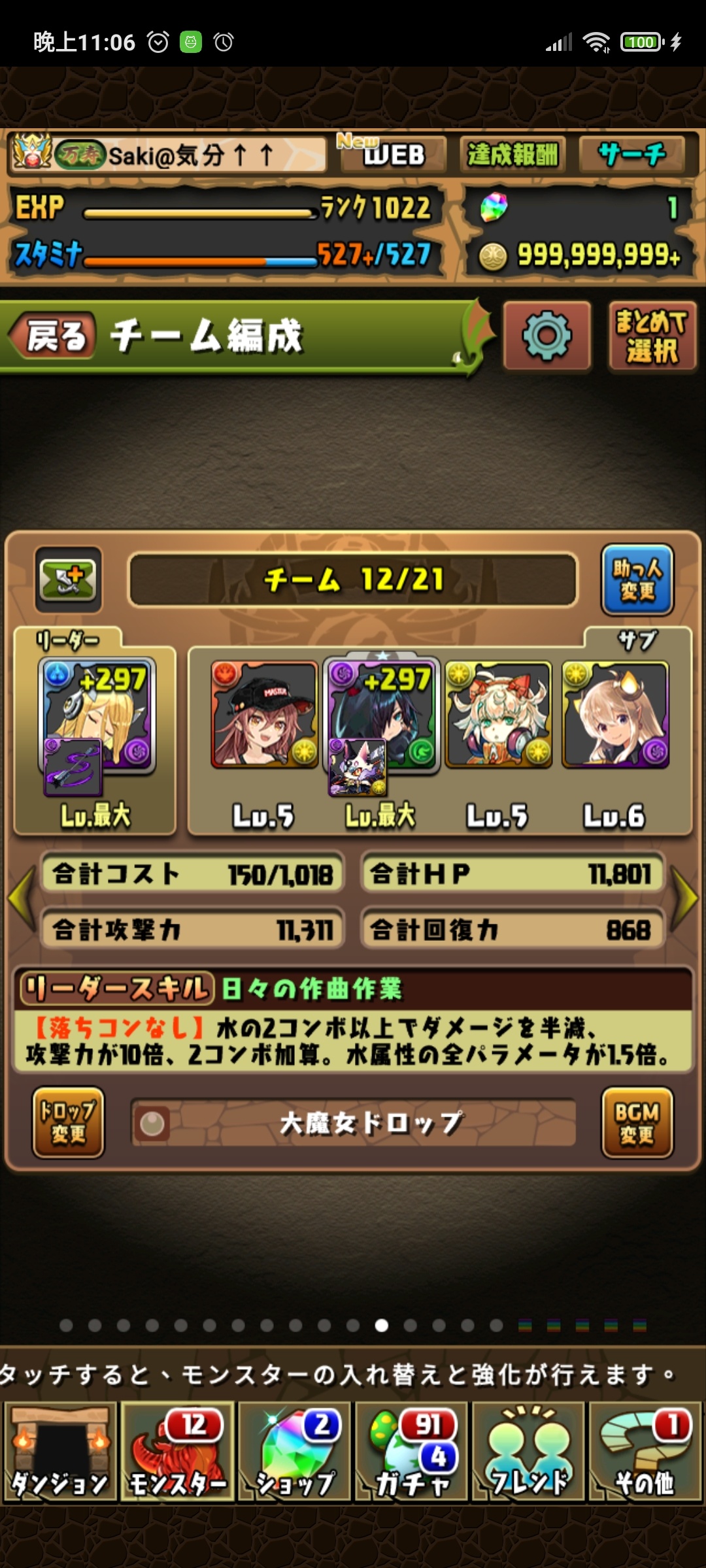Tap the 助っ人変更 helper change button

click(637, 580)
